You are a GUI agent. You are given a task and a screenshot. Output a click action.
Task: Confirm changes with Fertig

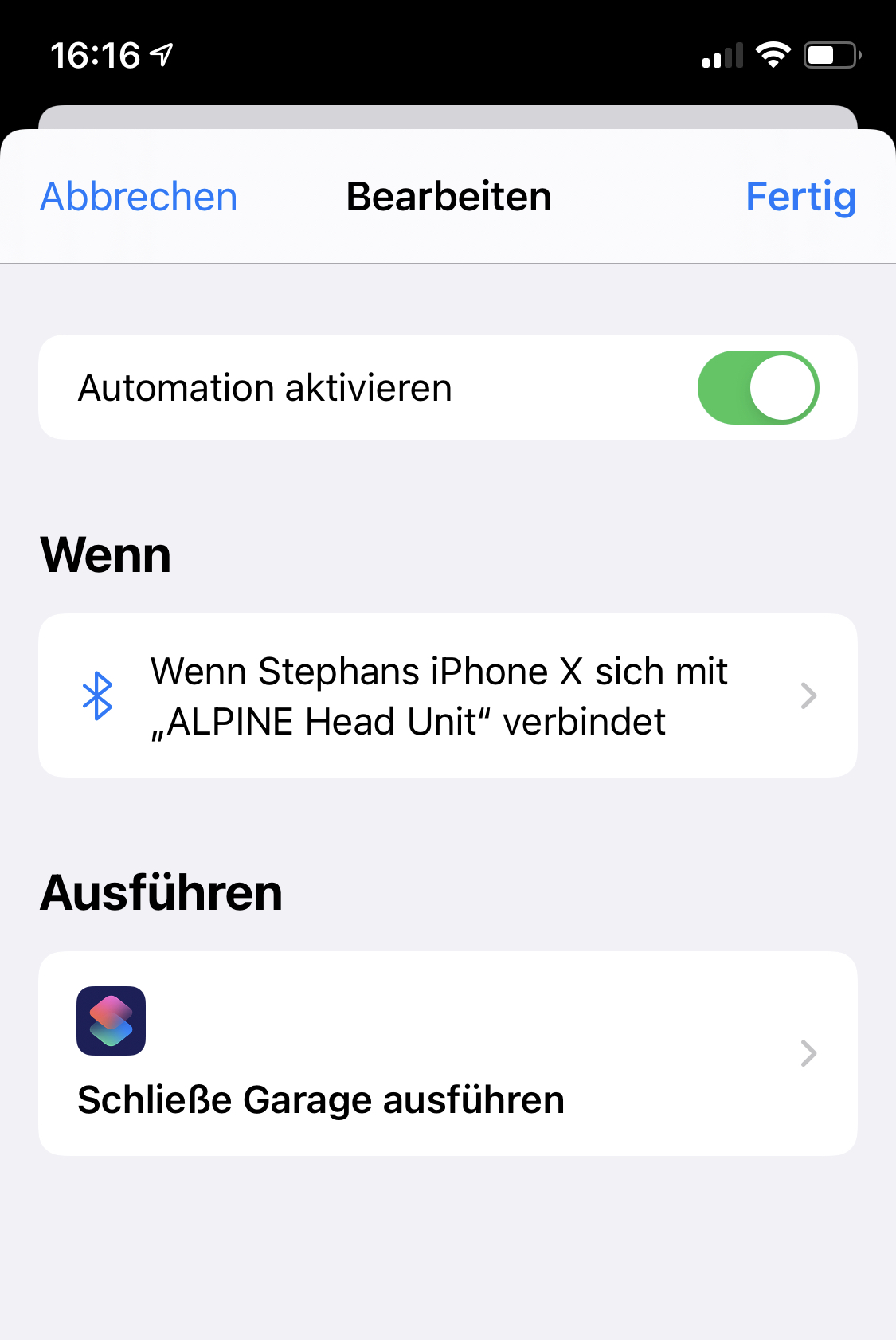[800, 197]
